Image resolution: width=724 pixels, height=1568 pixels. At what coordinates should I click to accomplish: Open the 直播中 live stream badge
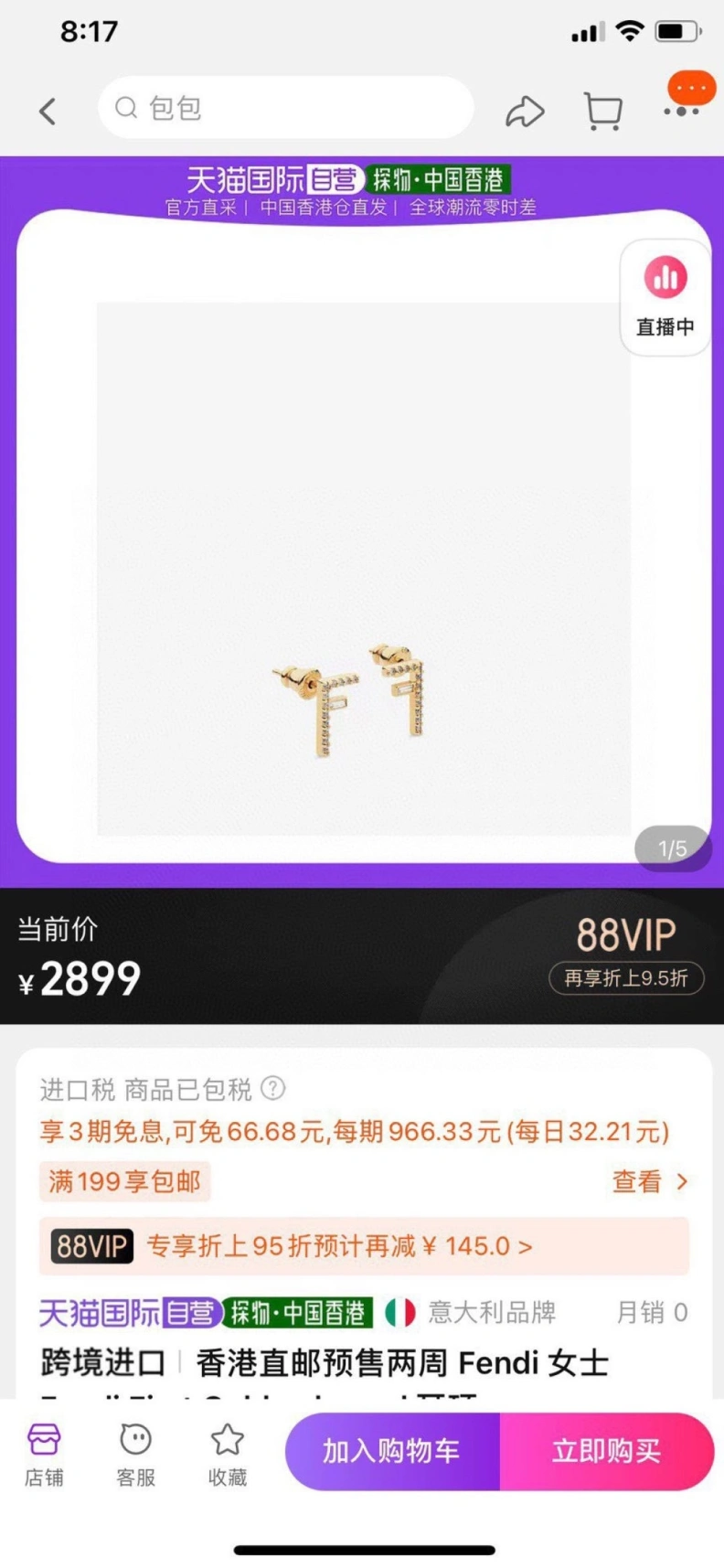pos(665,298)
